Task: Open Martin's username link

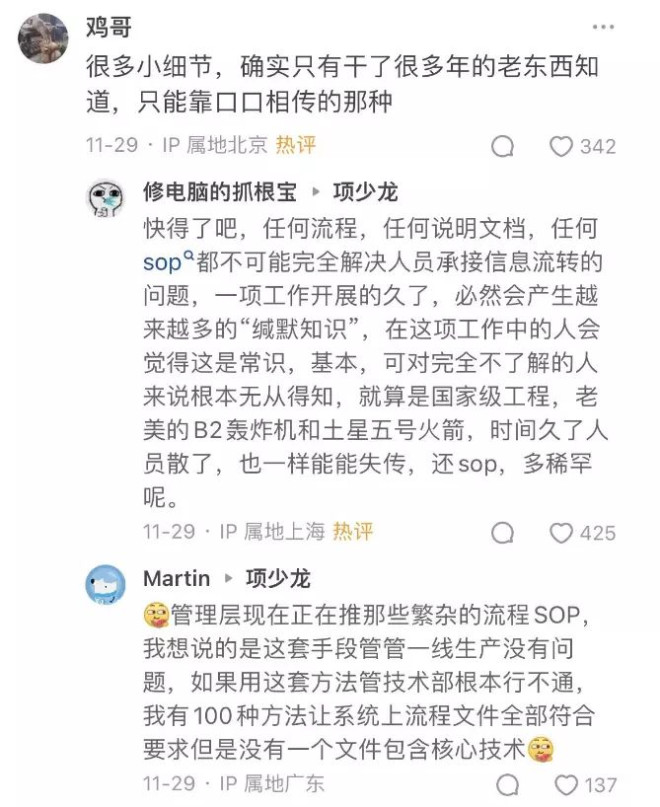Action: [177, 579]
